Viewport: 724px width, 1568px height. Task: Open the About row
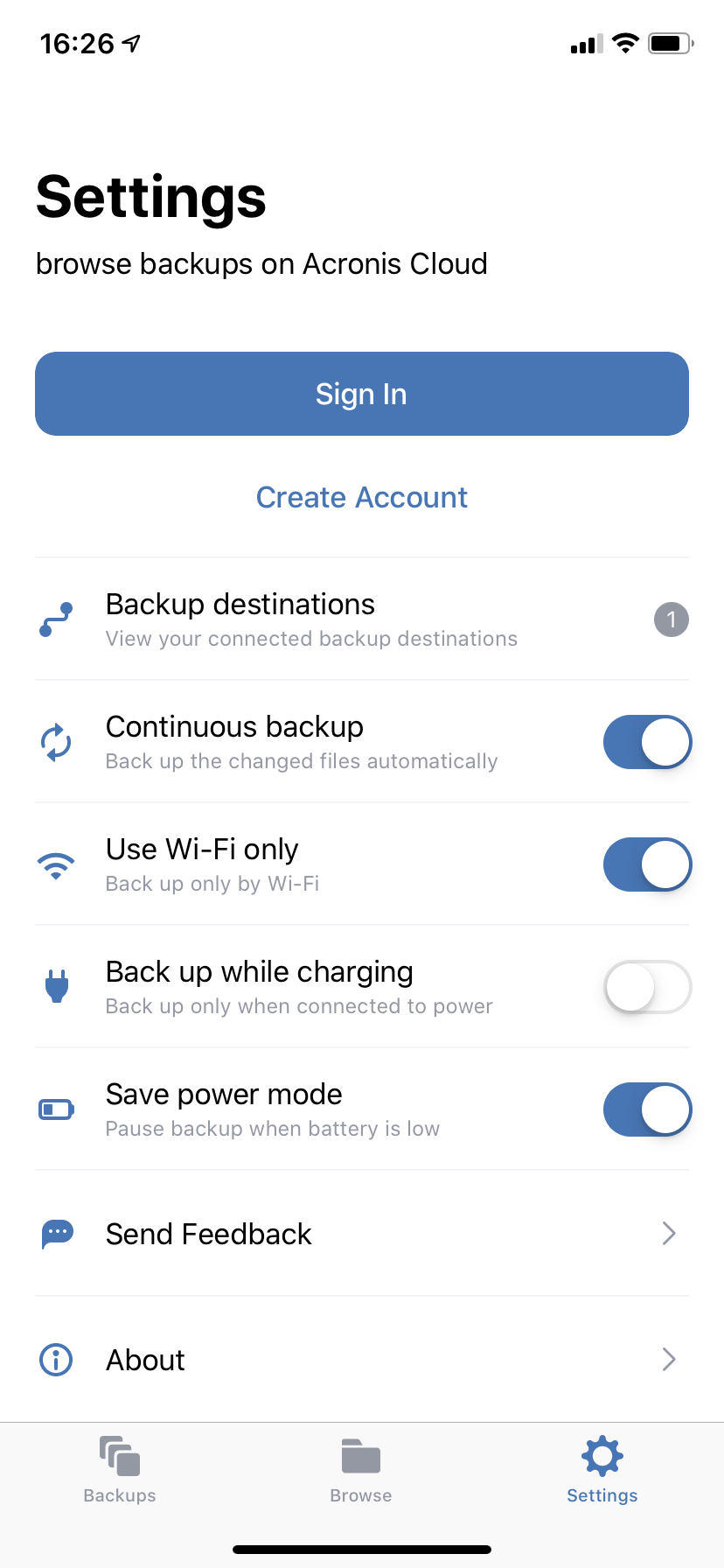click(x=361, y=1360)
